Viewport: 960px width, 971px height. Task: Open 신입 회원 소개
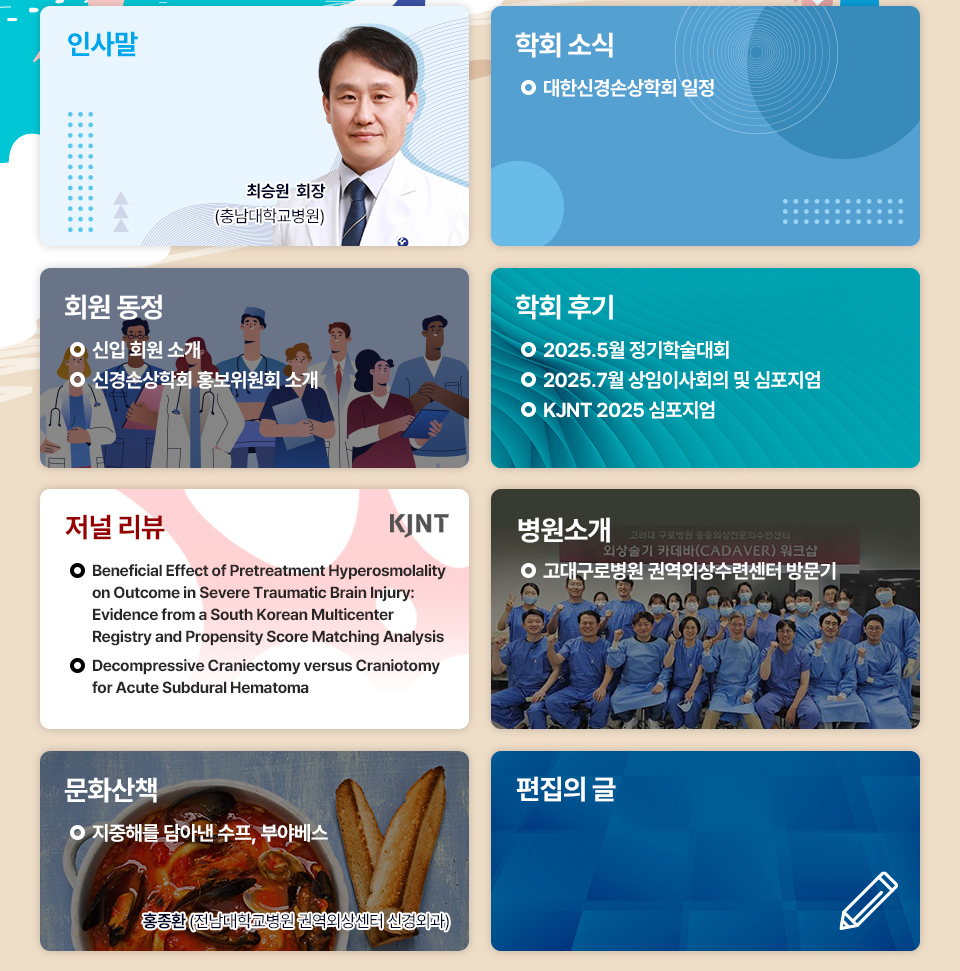pyautogui.click(x=146, y=350)
